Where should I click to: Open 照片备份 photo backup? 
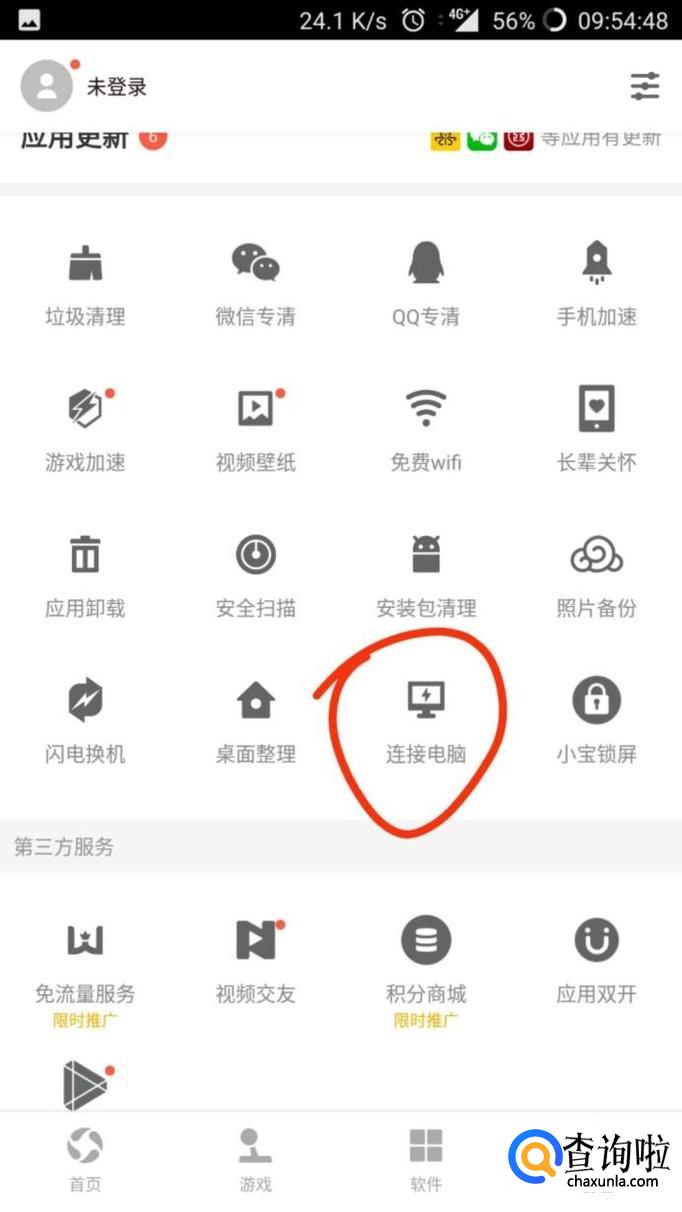(597, 573)
